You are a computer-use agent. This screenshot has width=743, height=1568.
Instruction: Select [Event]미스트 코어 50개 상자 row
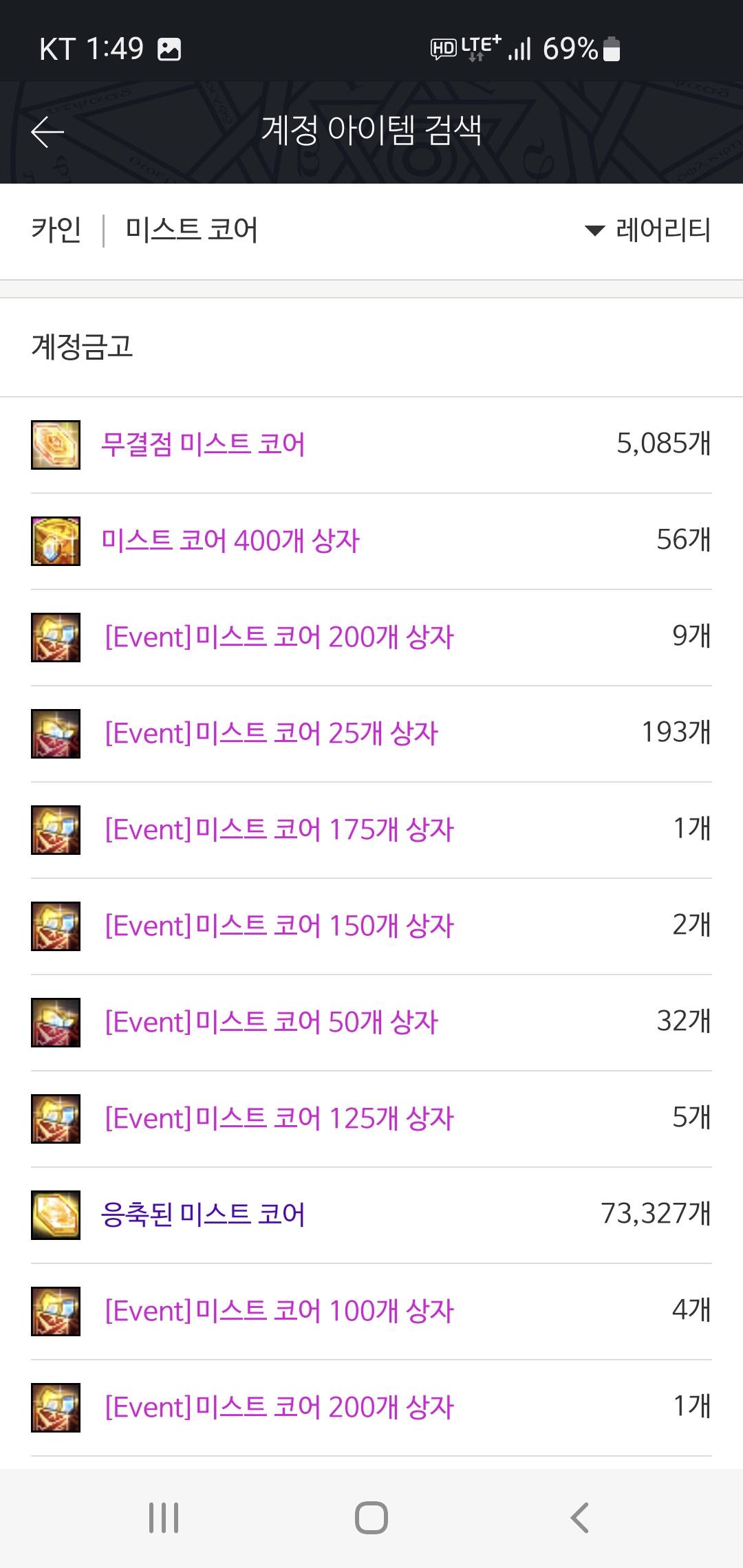click(271, 1022)
